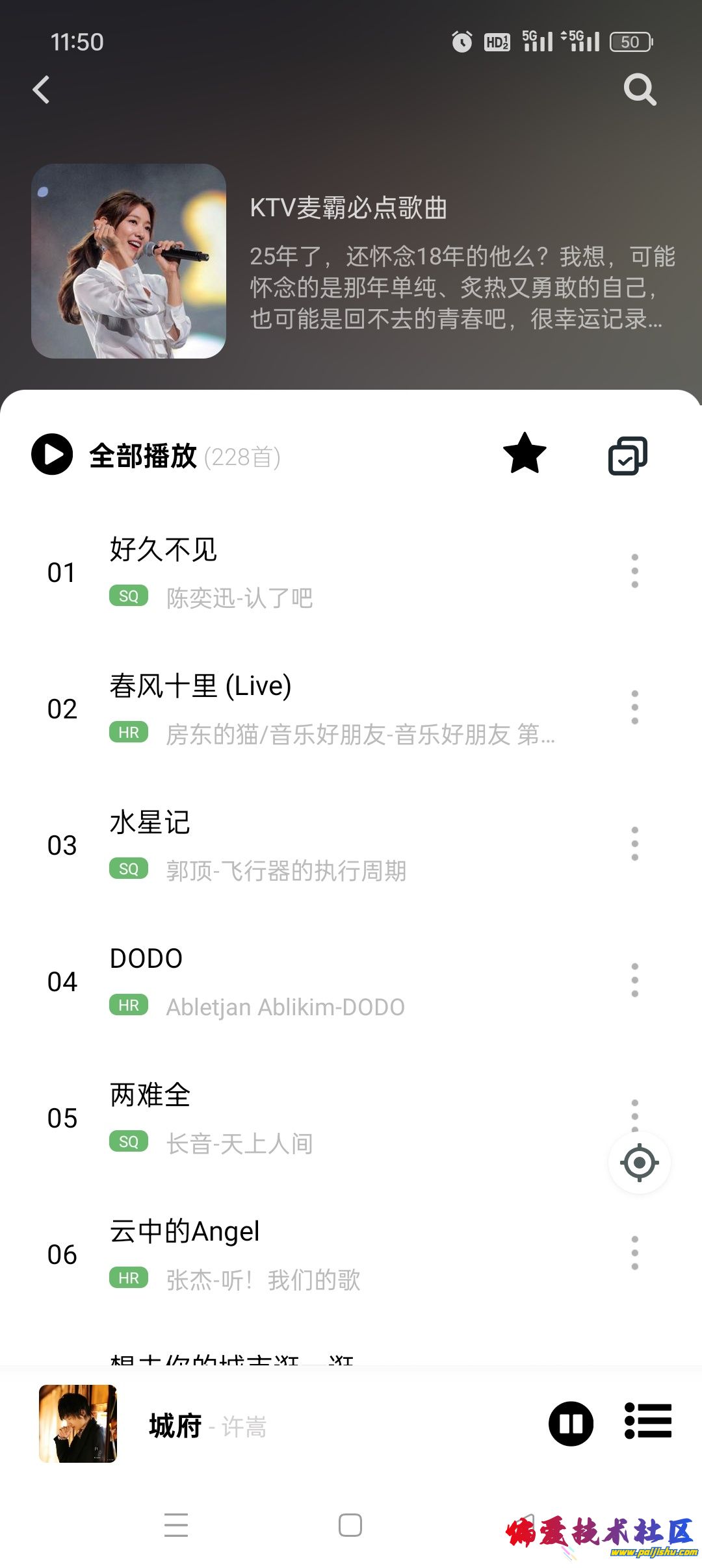Open multi-select mode for songs
Screen dimensions: 702x1568
tap(627, 456)
